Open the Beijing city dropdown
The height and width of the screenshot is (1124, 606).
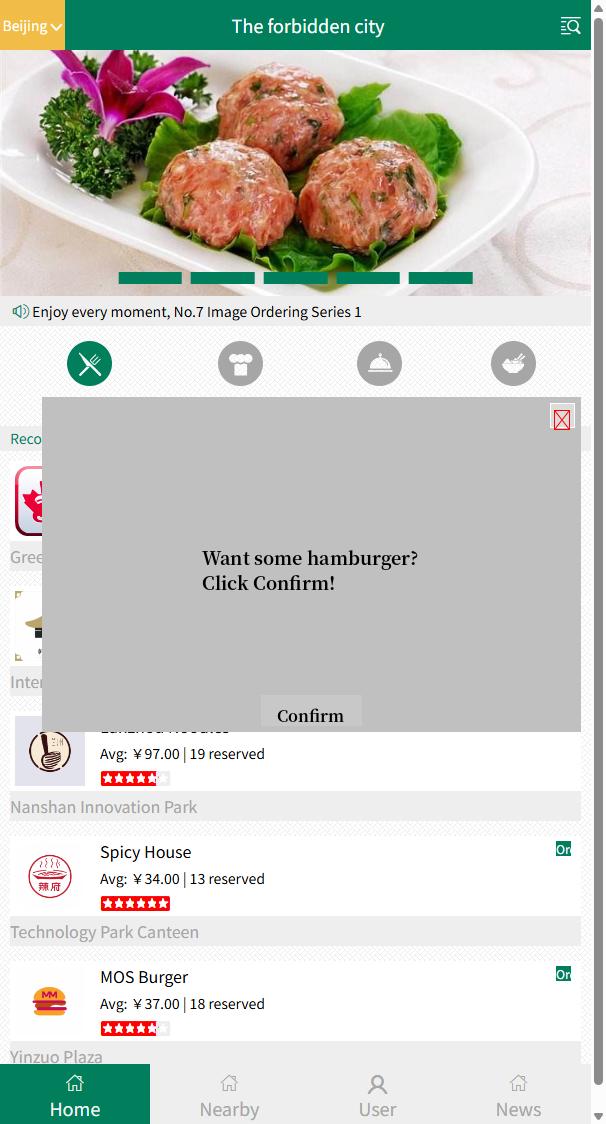click(32, 26)
